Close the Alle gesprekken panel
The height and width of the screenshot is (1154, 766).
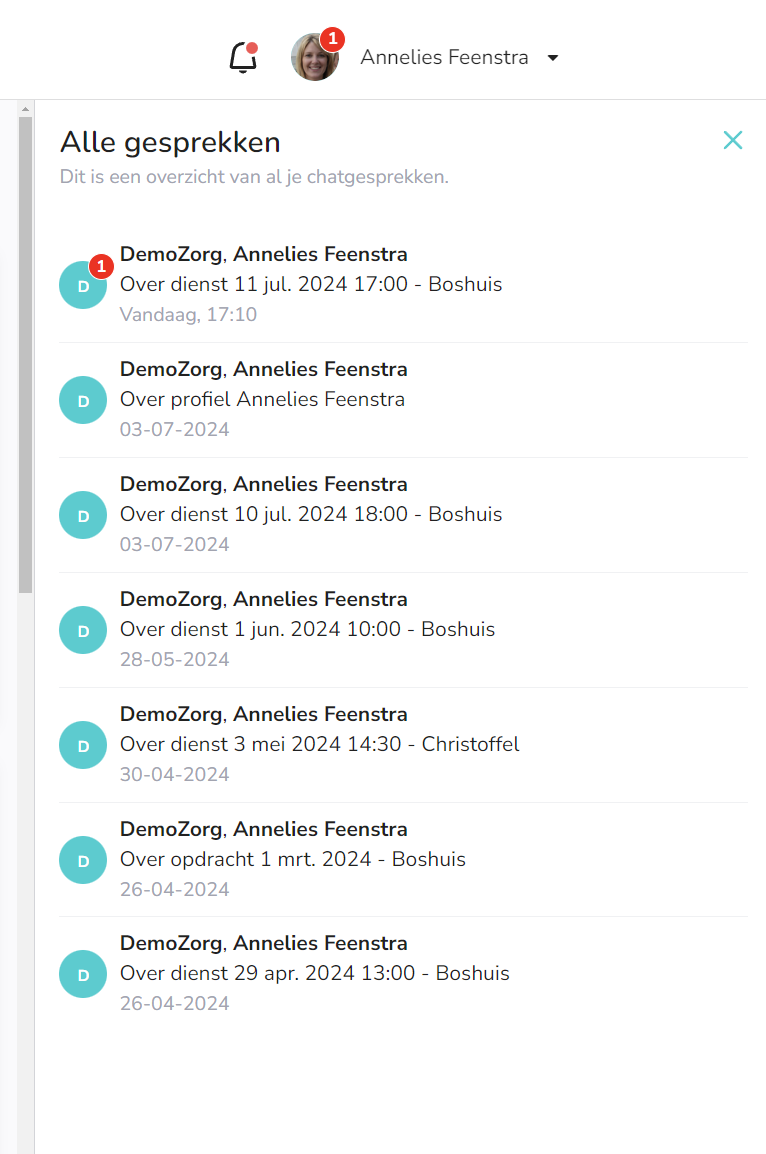pos(733,140)
